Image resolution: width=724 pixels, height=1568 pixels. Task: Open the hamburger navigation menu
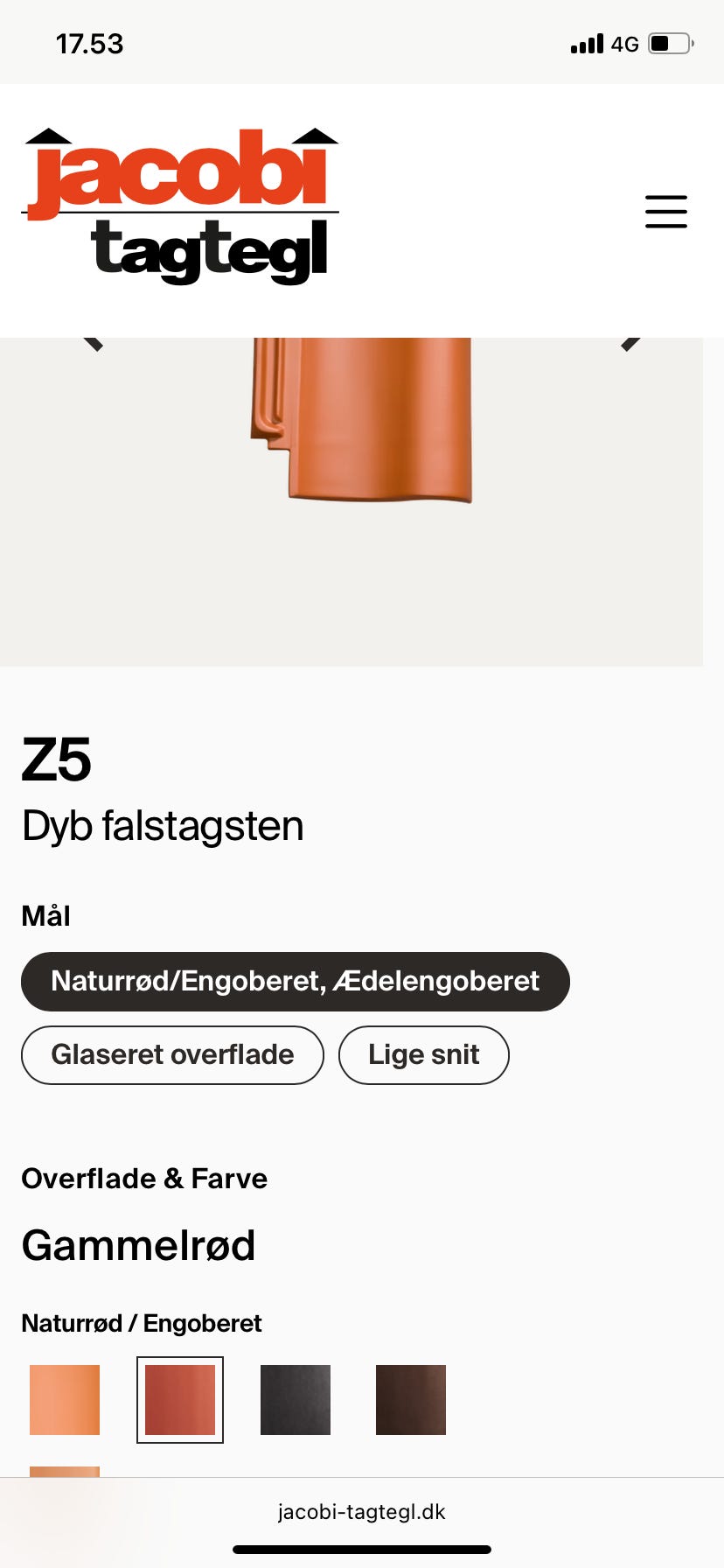pyautogui.click(x=665, y=212)
